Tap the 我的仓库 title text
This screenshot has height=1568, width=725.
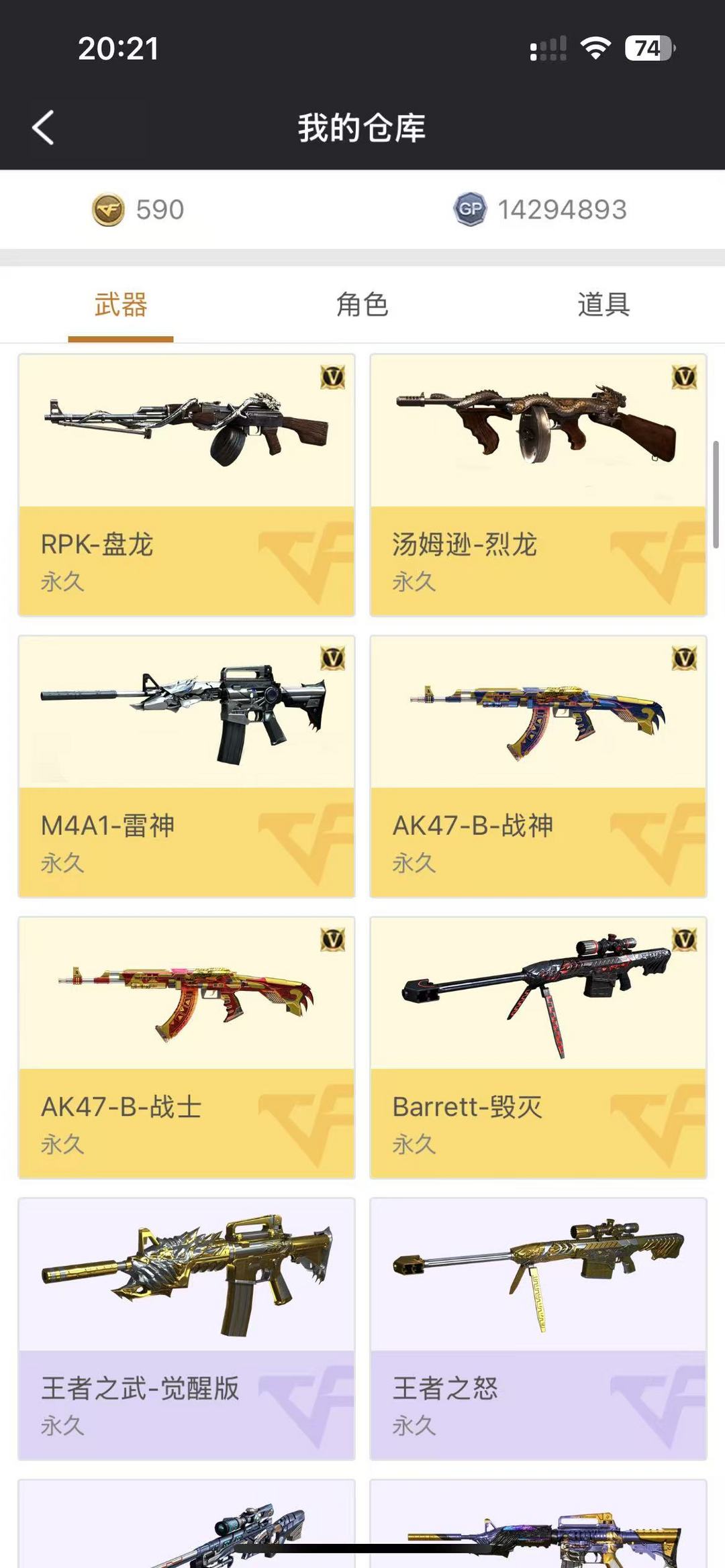pos(362,127)
